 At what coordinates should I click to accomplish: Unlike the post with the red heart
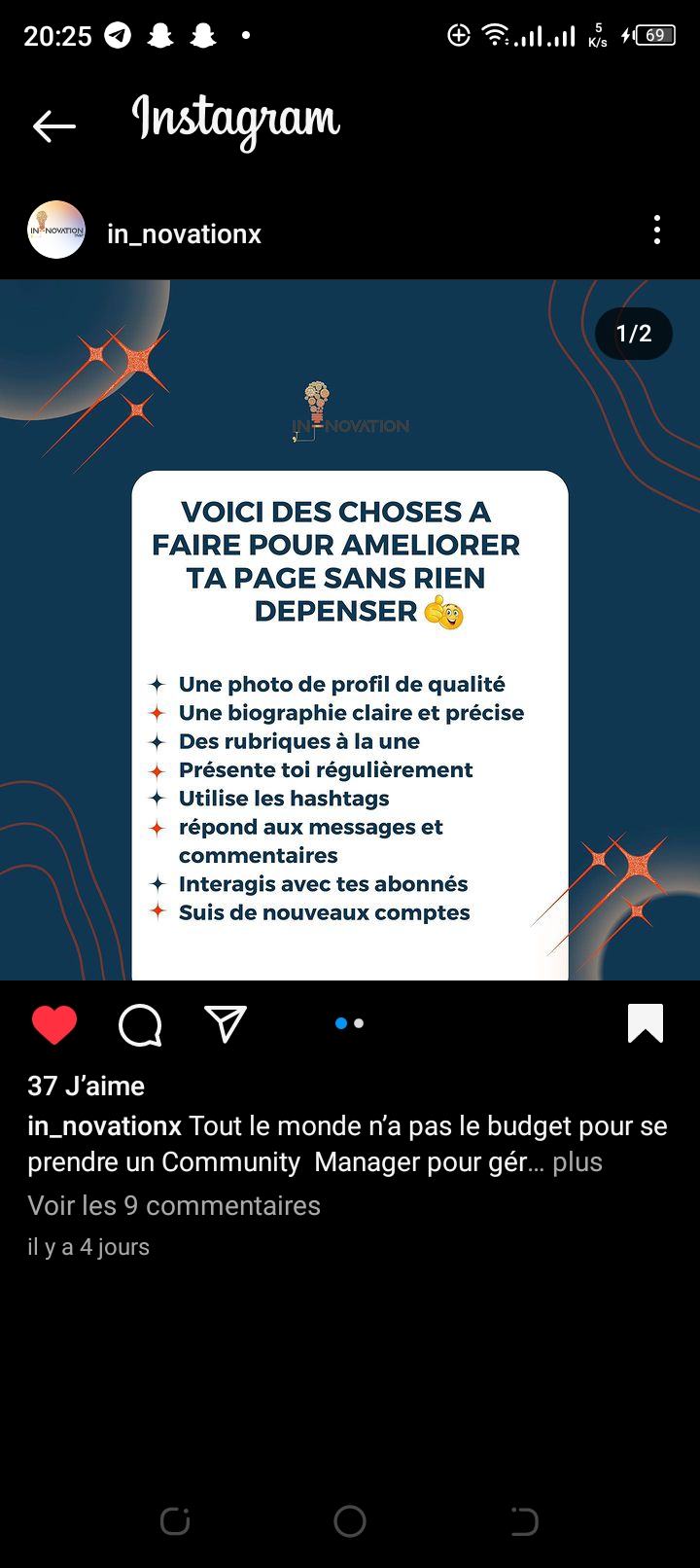point(54,1024)
